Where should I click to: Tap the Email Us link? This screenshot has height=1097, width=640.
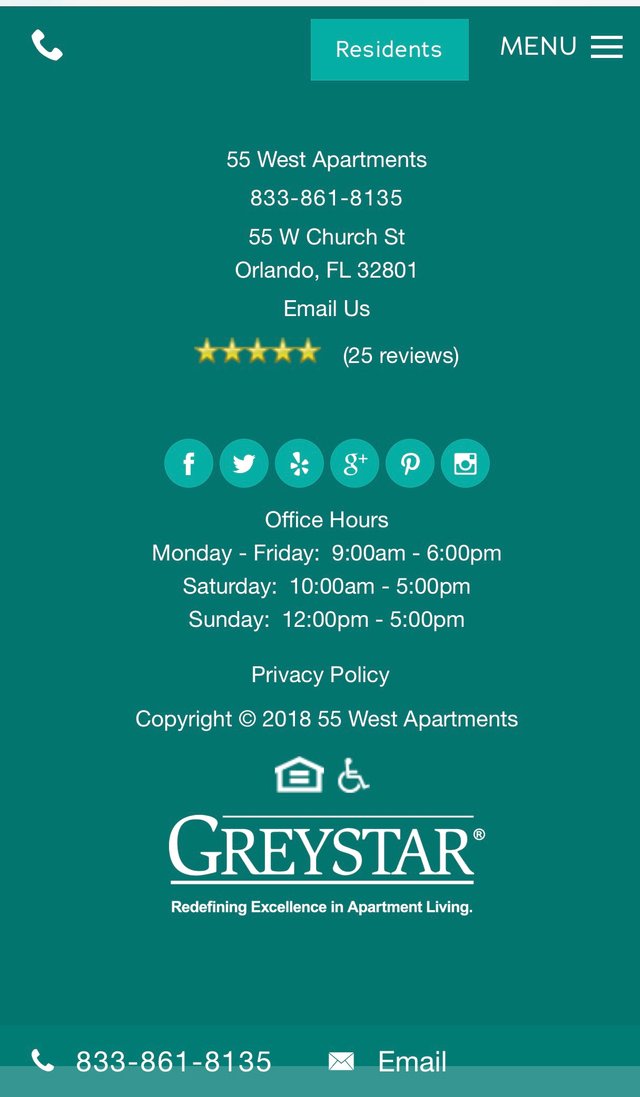click(326, 309)
